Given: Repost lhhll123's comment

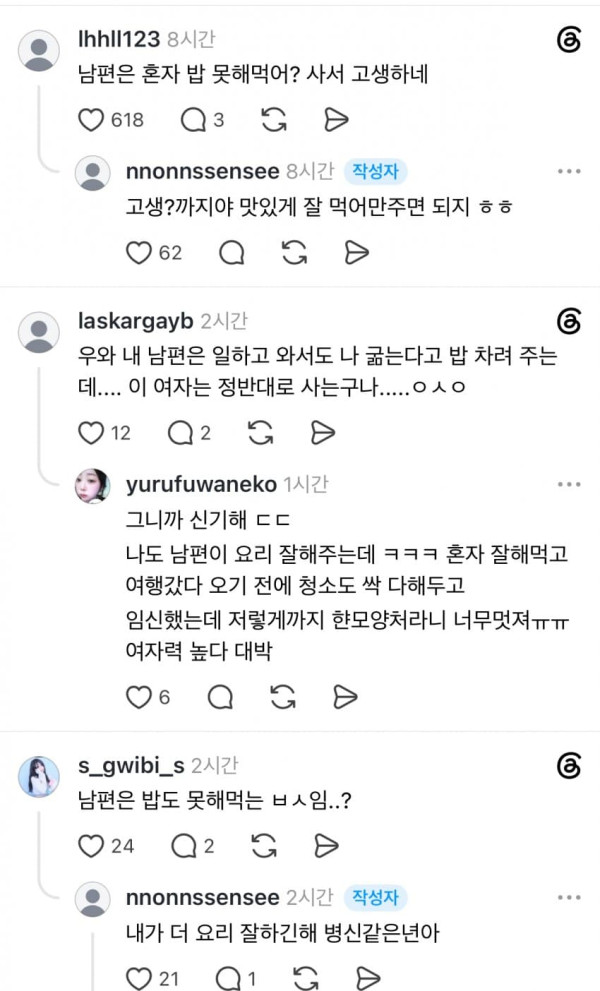Looking at the screenshot, I should pos(274,119).
